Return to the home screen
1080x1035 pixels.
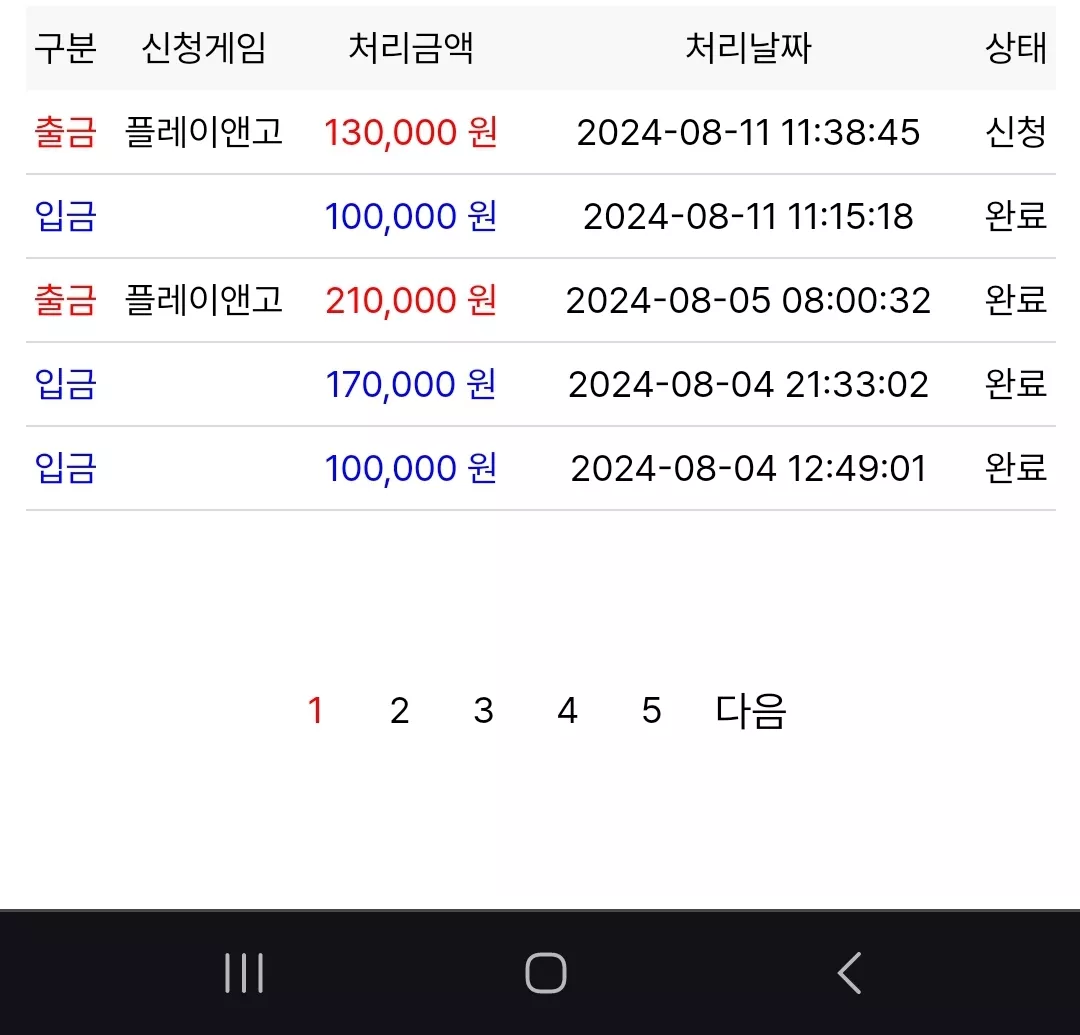tap(546, 973)
